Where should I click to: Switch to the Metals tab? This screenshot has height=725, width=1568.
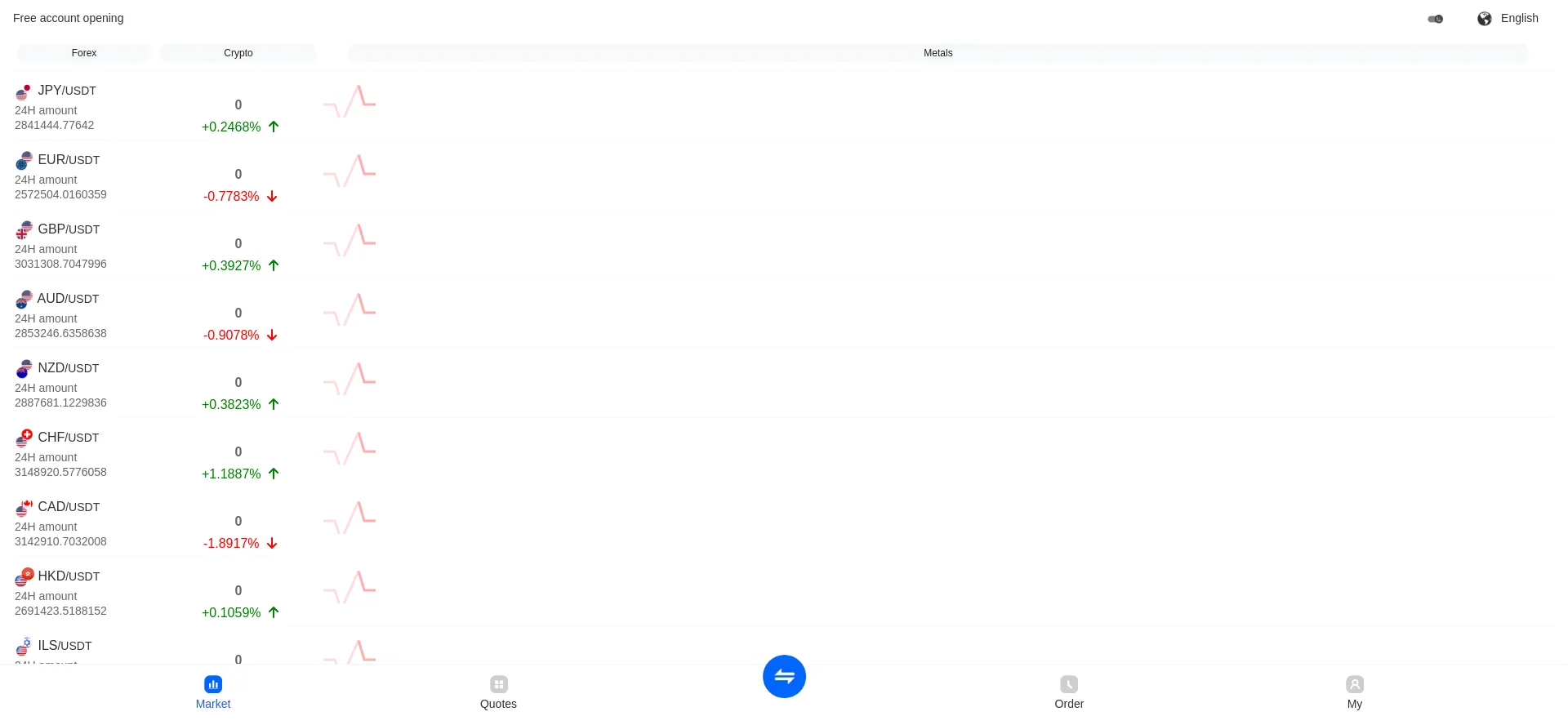click(938, 53)
